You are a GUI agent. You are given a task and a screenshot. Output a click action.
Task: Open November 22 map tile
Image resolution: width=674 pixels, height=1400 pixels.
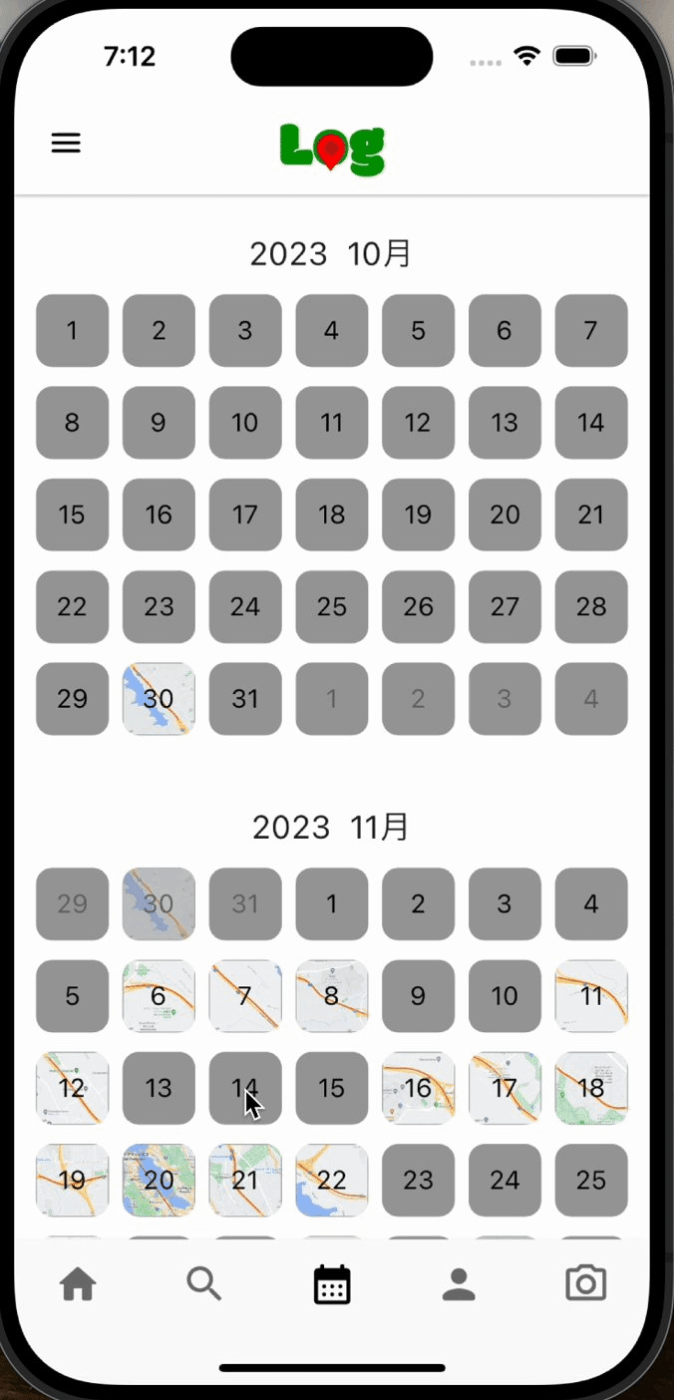pos(332,1180)
